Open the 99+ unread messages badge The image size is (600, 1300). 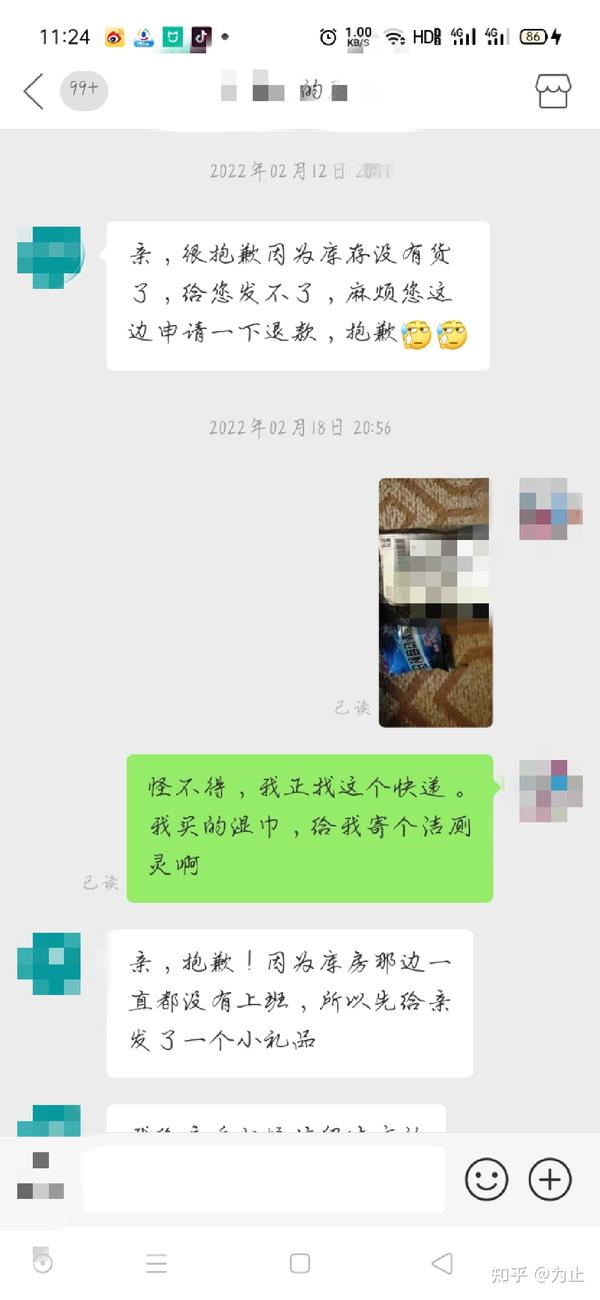84,90
